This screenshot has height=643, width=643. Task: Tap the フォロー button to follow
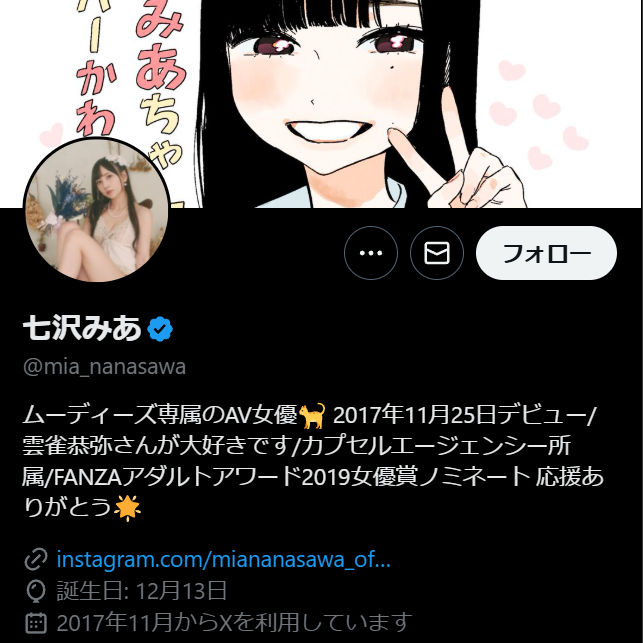tap(546, 253)
